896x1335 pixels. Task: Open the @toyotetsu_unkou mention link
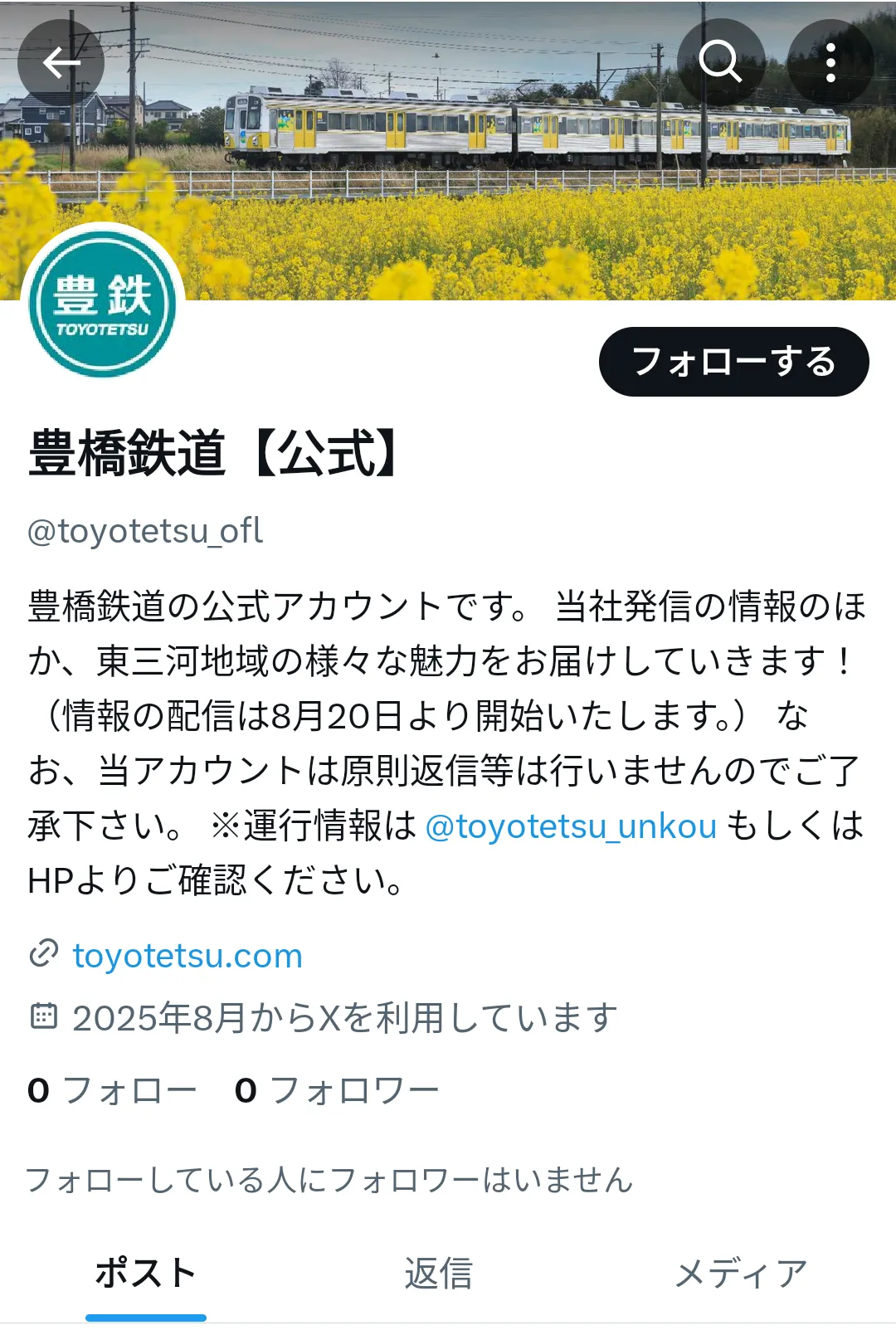(571, 826)
